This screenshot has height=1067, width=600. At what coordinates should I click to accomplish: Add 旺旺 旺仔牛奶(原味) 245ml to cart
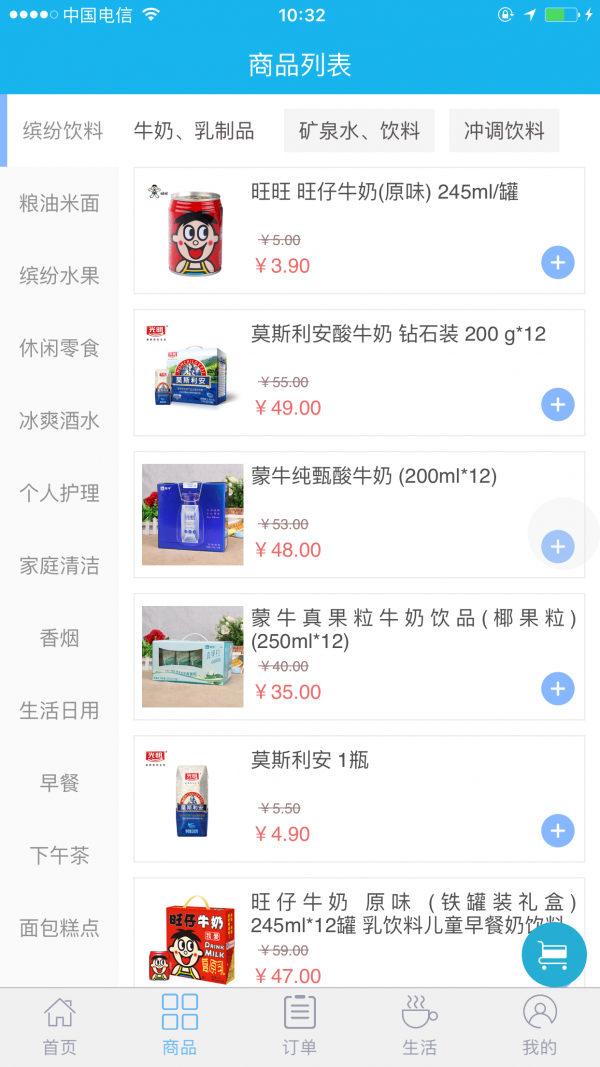pyautogui.click(x=558, y=263)
